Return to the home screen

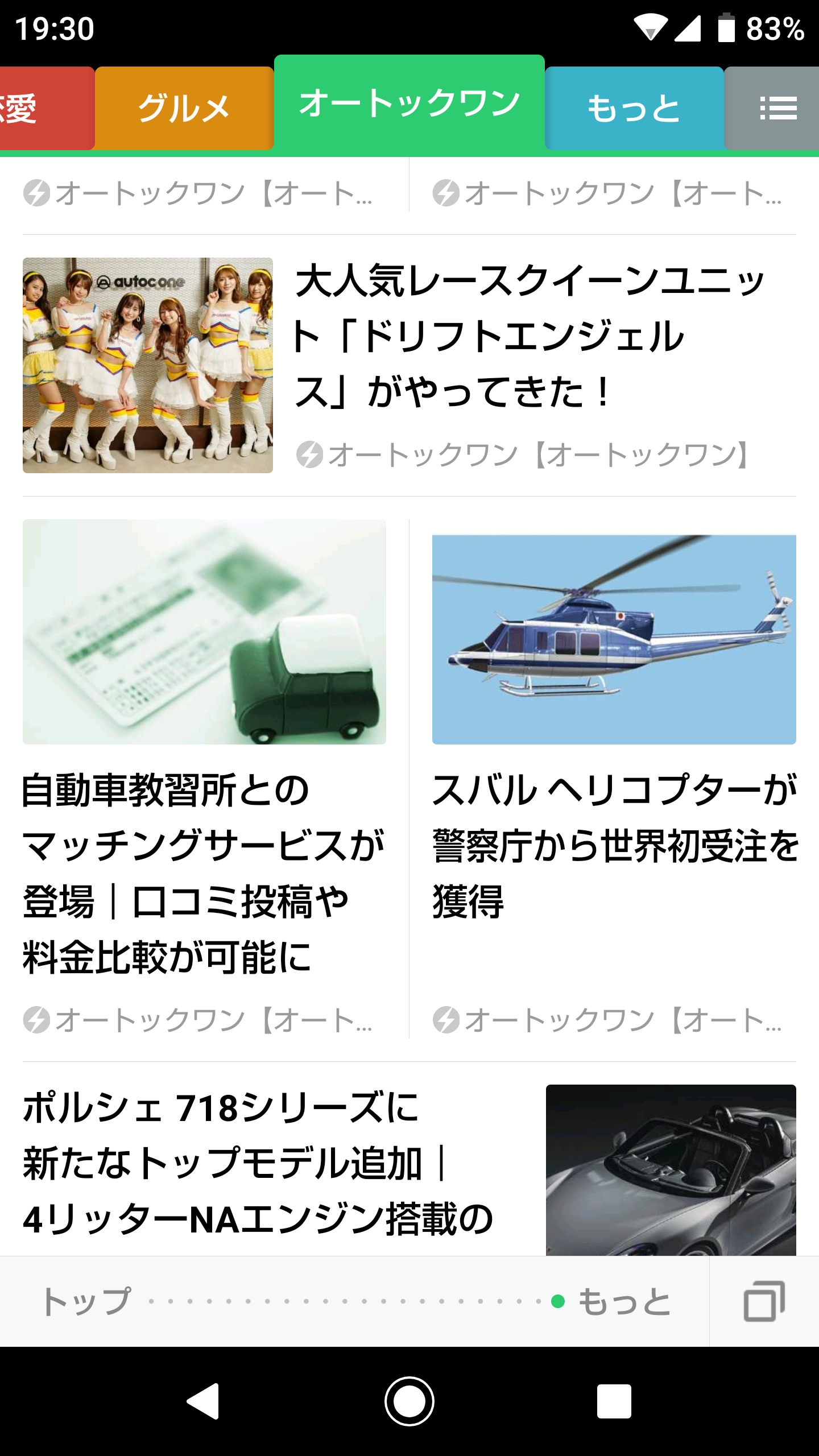click(x=409, y=1401)
